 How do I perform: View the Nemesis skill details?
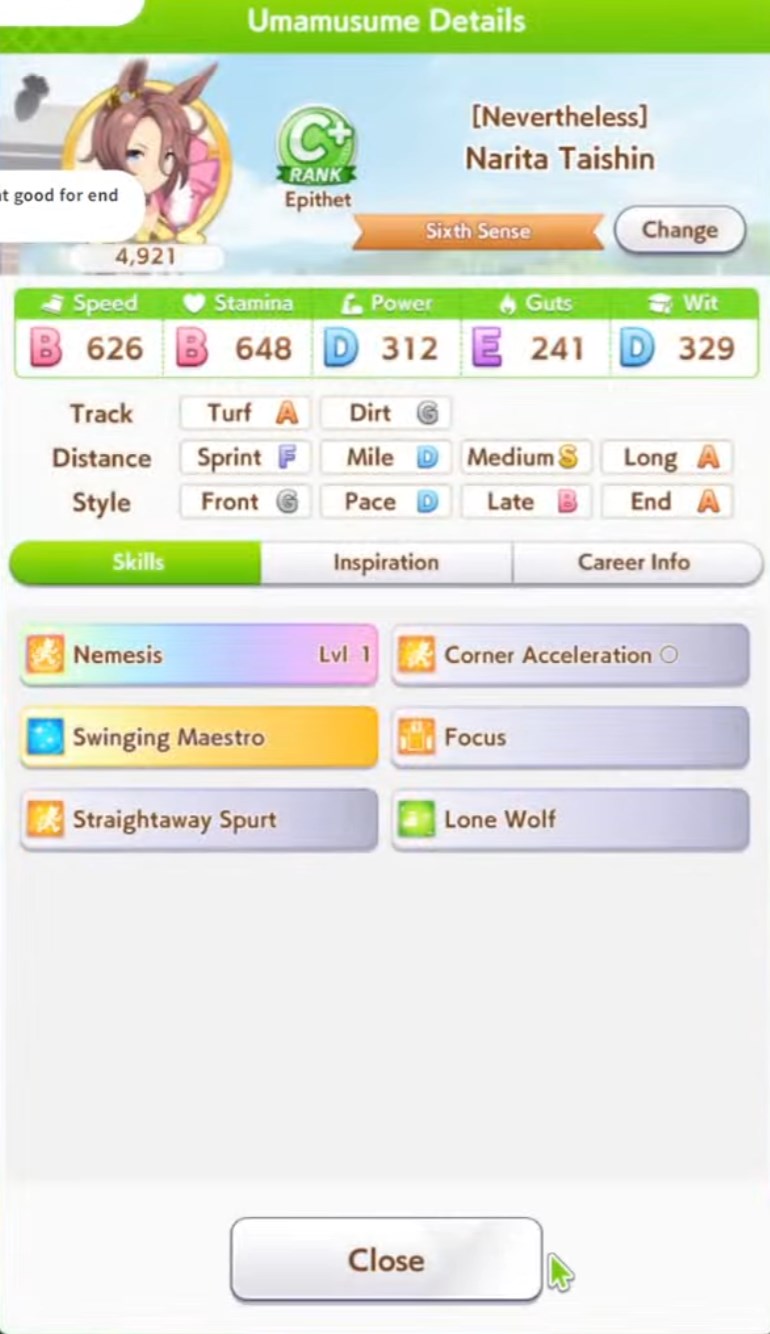199,655
